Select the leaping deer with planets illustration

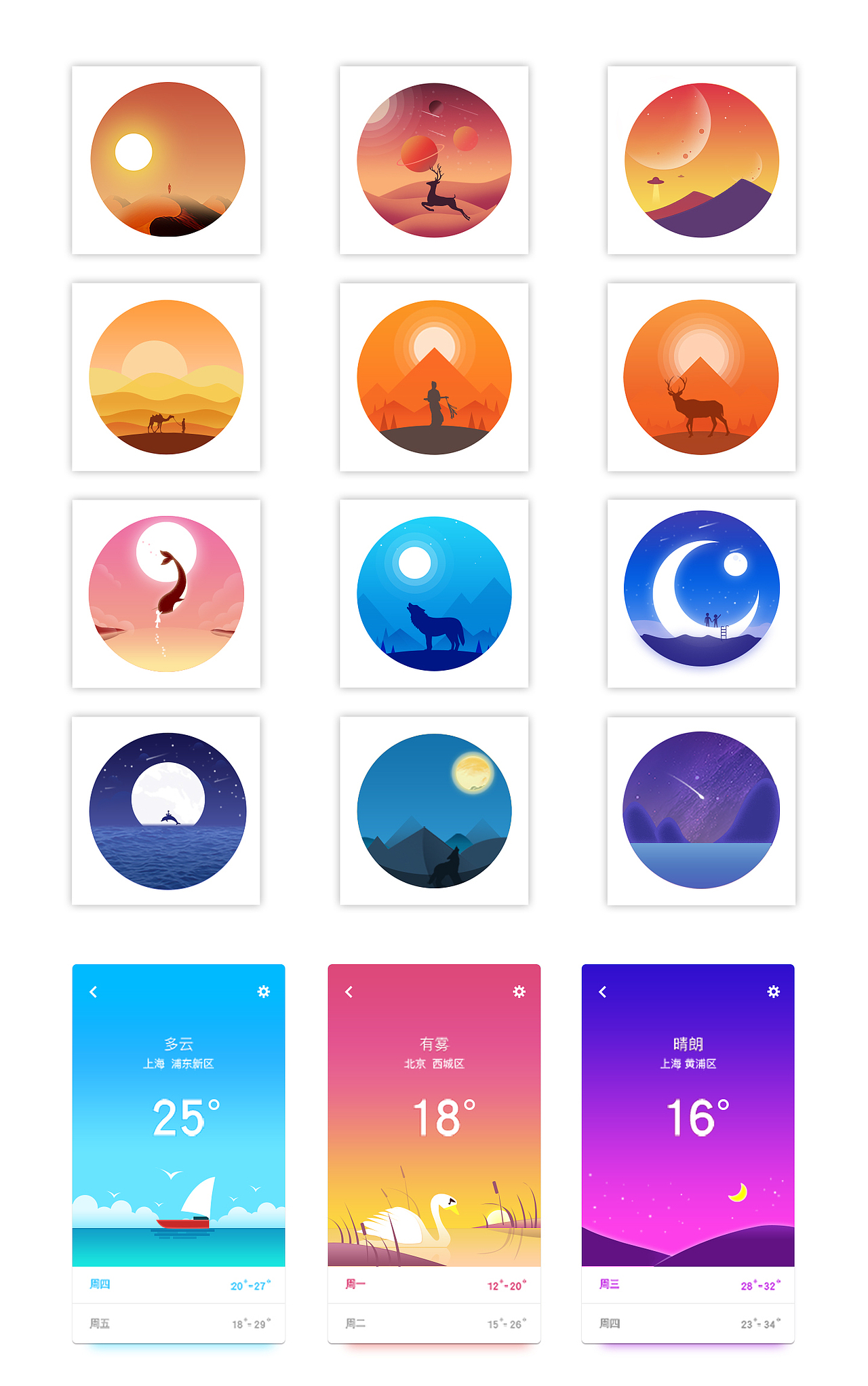tap(435, 160)
